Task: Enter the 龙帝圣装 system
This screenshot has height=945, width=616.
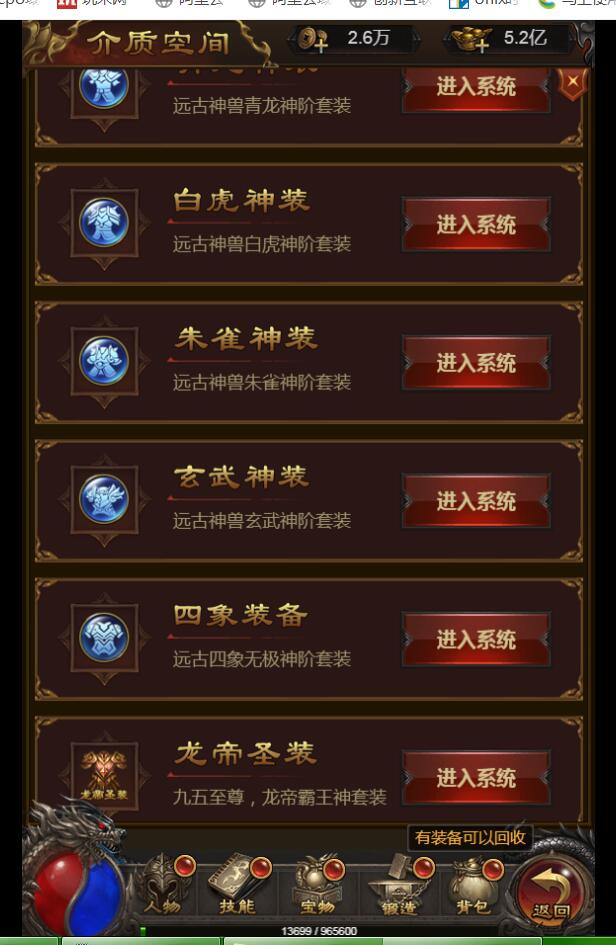Action: (x=476, y=777)
